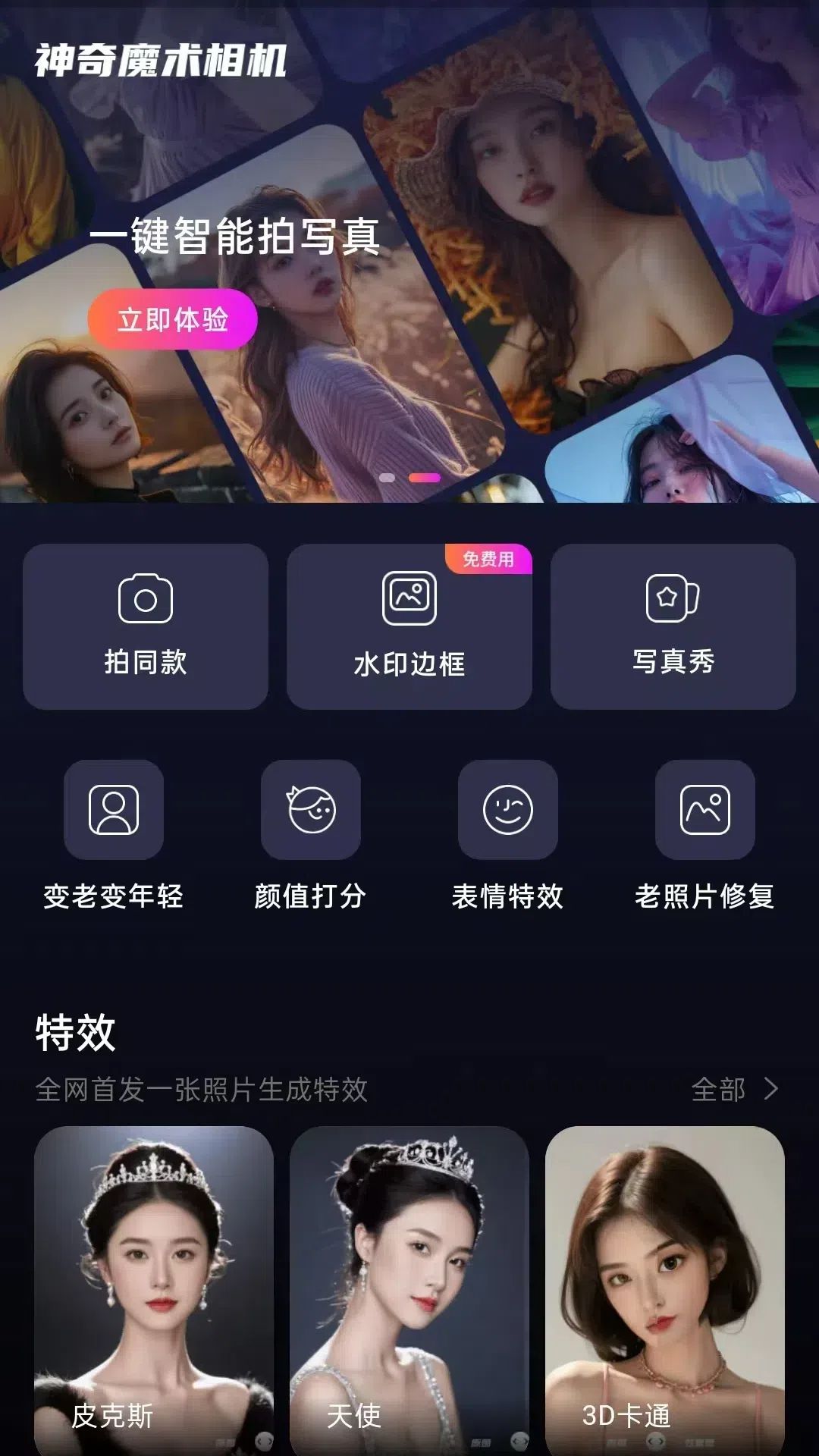Switch to the first carousel dot
The width and height of the screenshot is (819, 1456).
(388, 476)
